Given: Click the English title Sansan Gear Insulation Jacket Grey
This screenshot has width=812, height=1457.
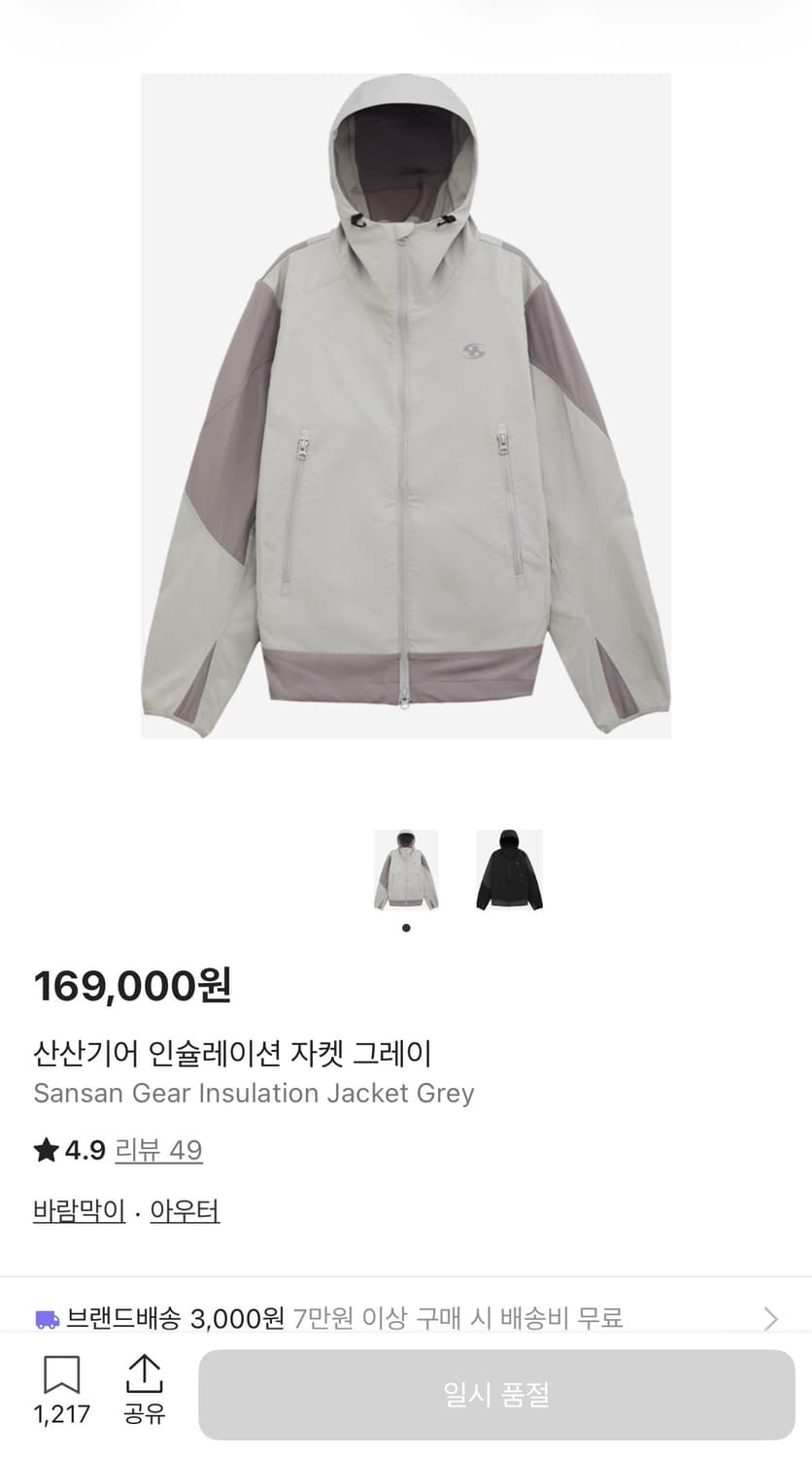Looking at the screenshot, I should pyautogui.click(x=254, y=1094).
